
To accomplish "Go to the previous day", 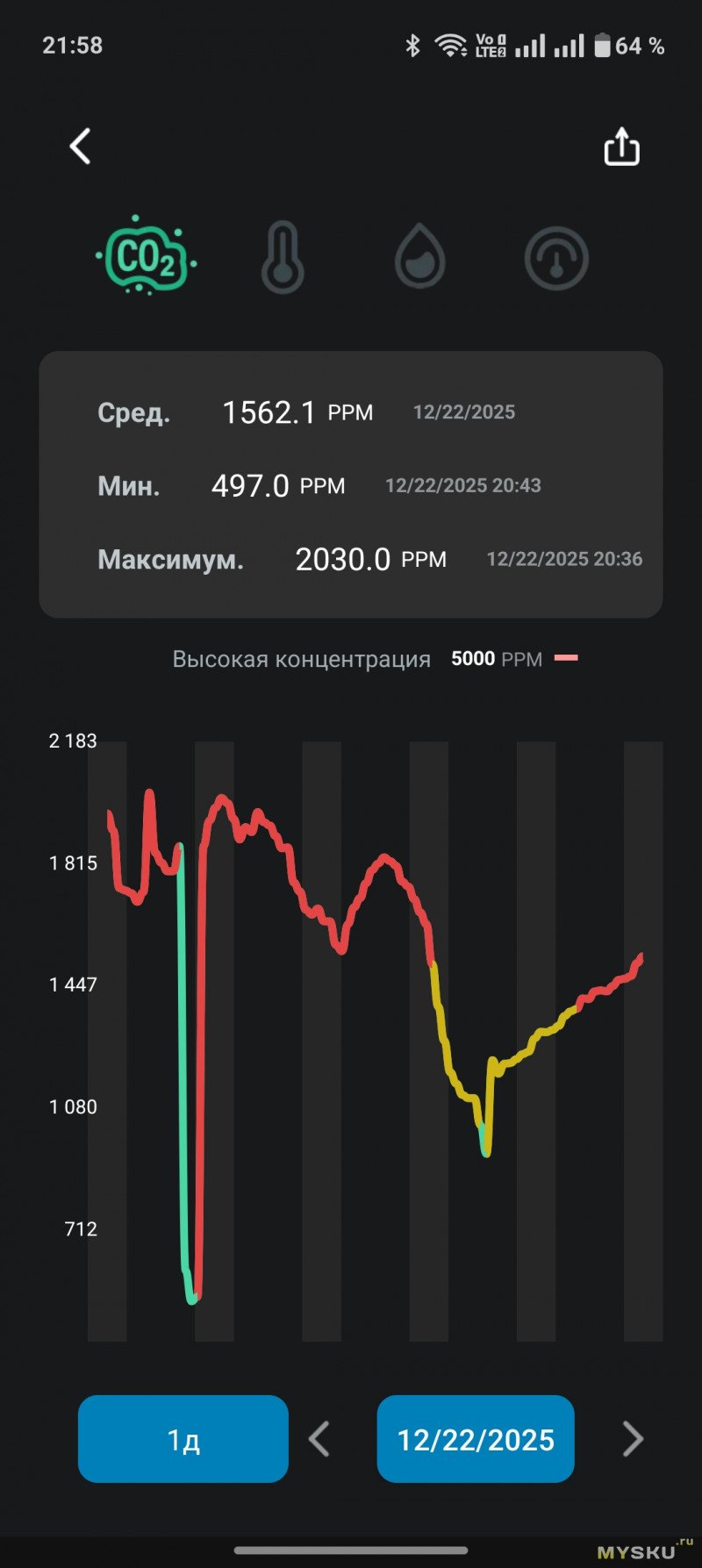I will pos(319,1439).
